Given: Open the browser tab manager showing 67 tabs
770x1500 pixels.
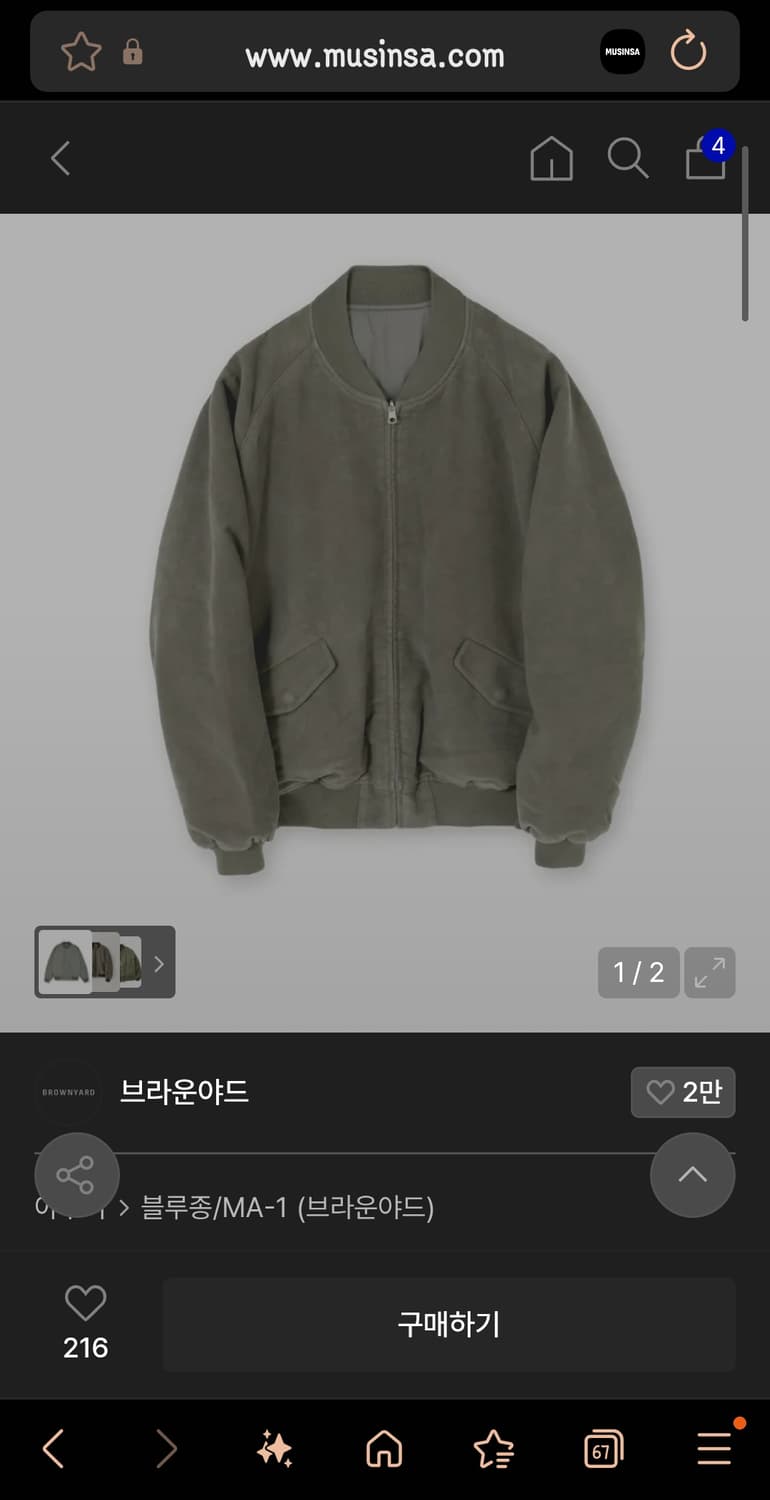Looking at the screenshot, I should coord(602,1447).
